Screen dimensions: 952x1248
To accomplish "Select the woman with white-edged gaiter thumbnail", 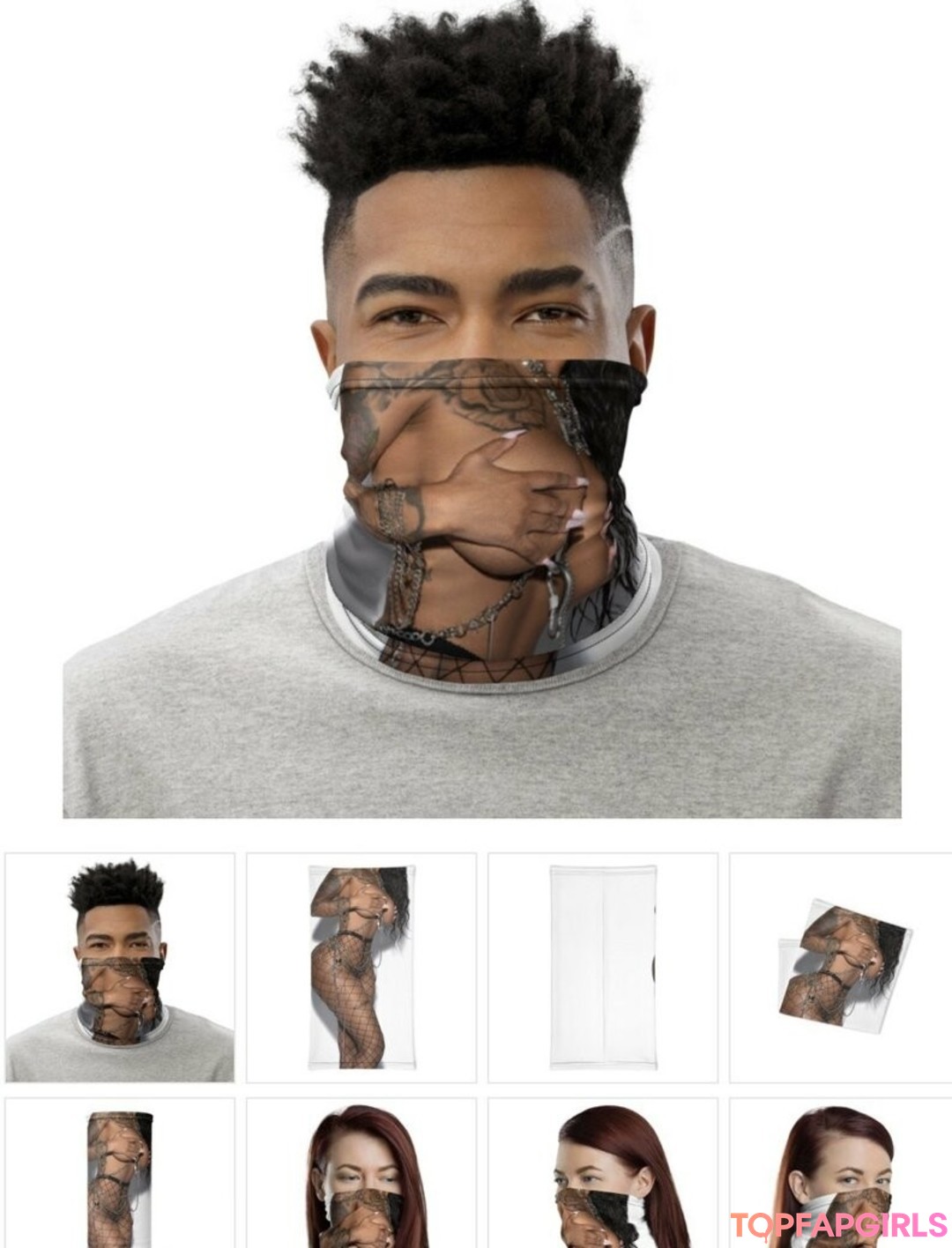I will (842, 1172).
